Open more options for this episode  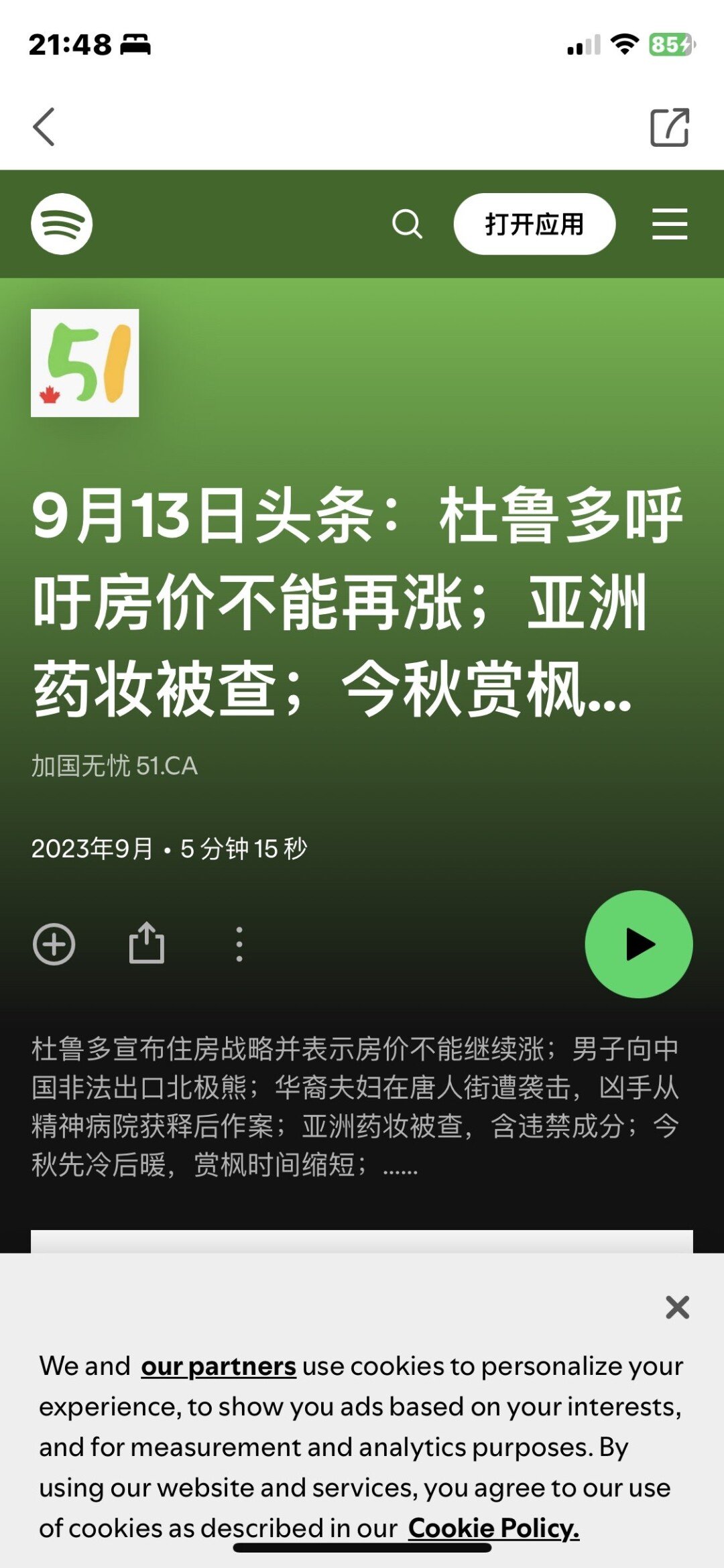[x=239, y=944]
